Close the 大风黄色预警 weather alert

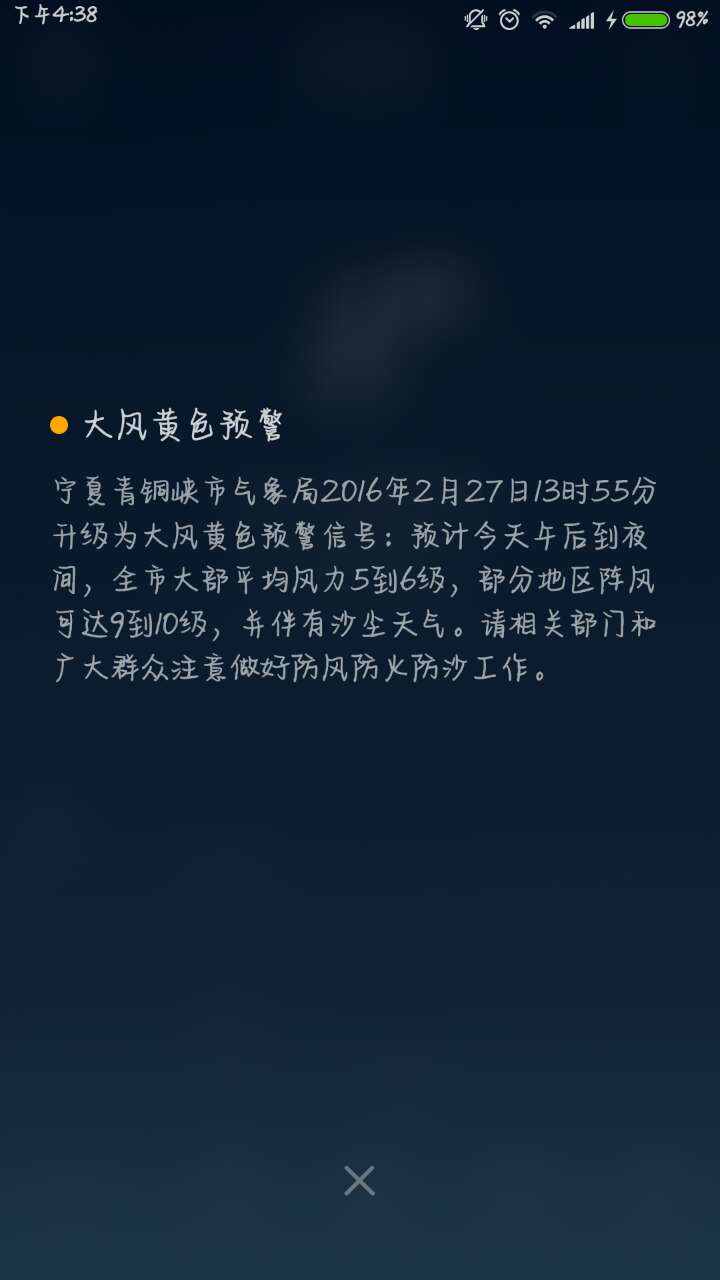(x=359, y=1181)
